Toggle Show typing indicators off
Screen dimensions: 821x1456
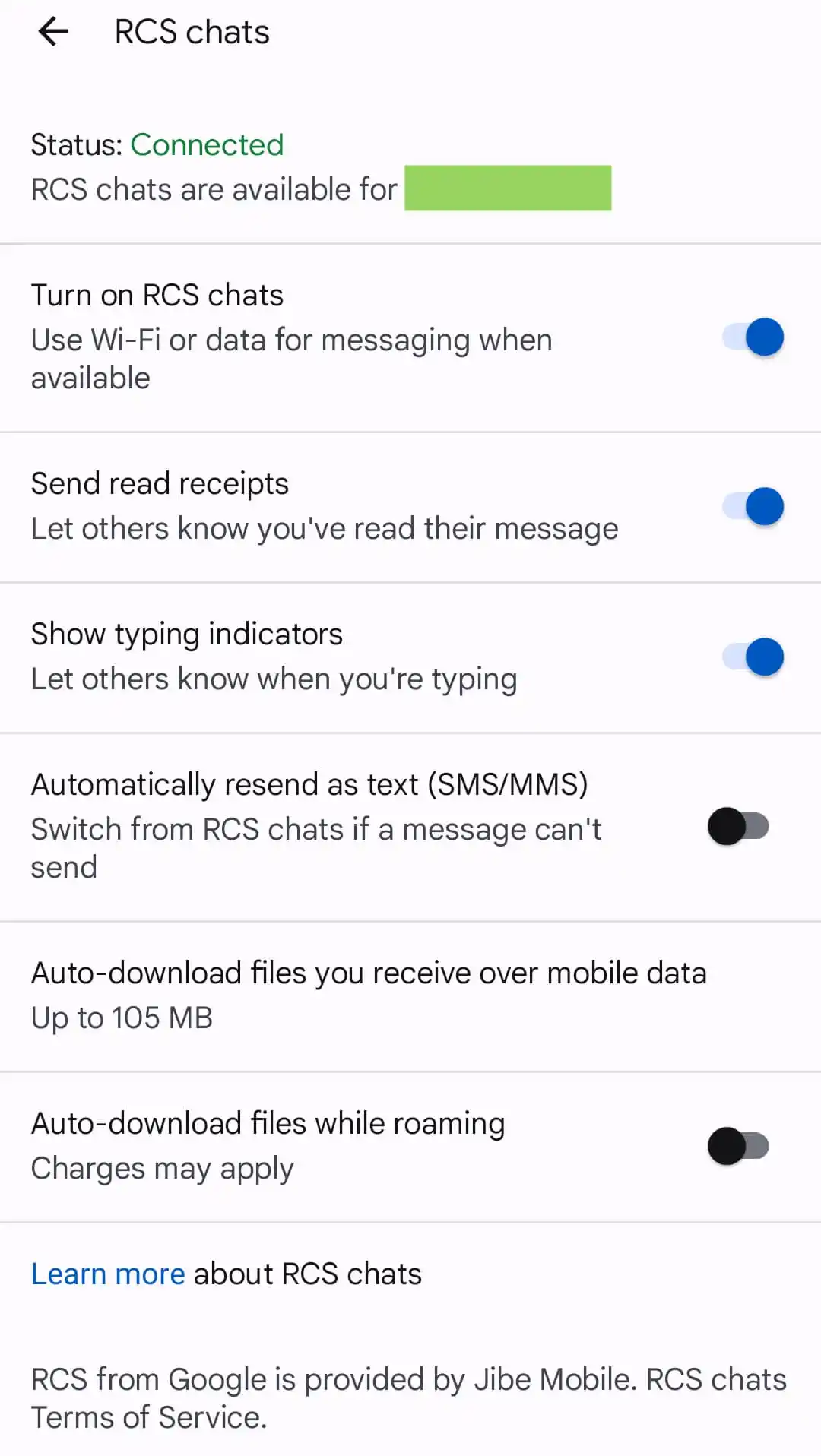pyautogui.click(x=753, y=657)
